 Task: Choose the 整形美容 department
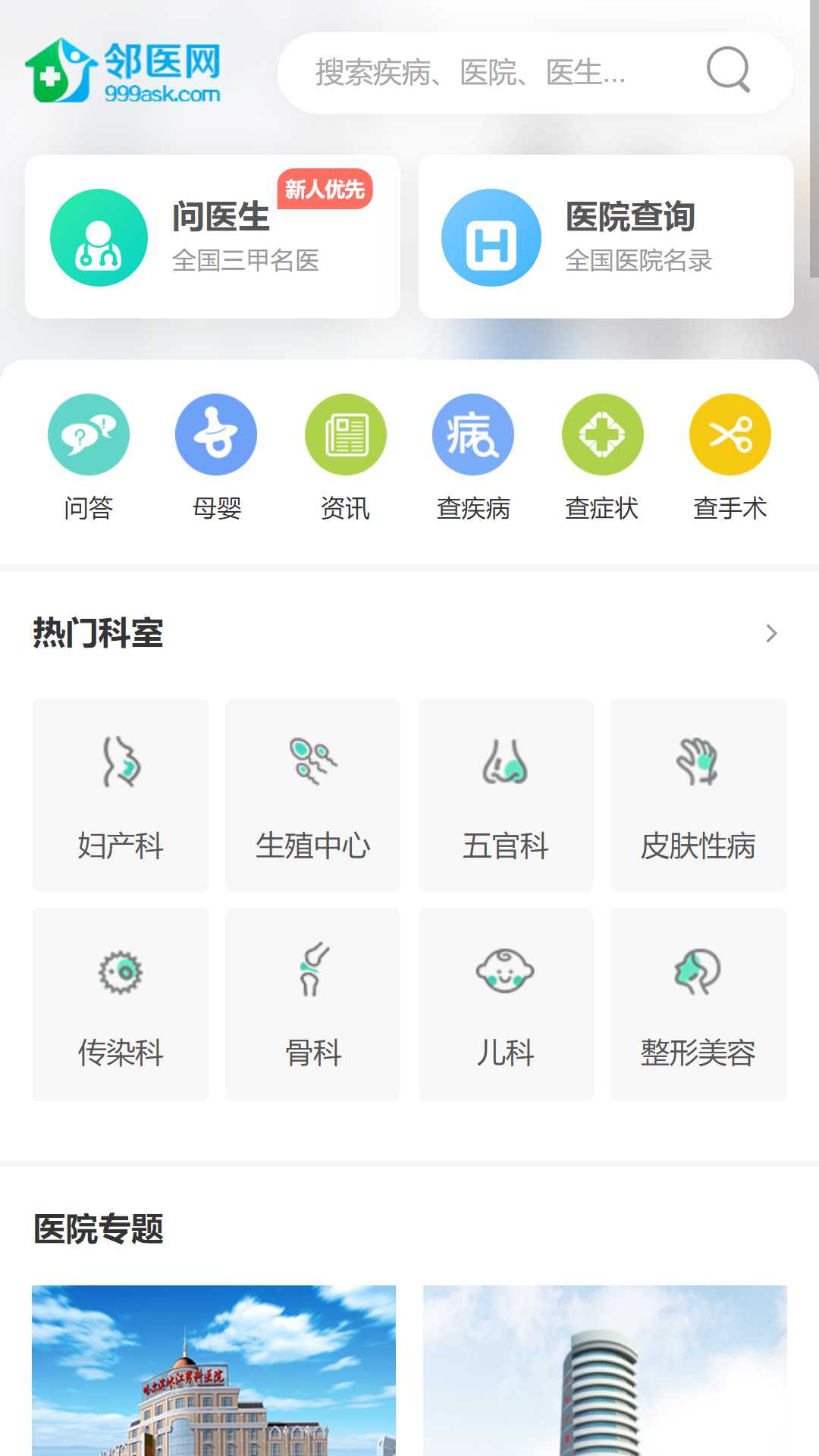[x=698, y=1003]
